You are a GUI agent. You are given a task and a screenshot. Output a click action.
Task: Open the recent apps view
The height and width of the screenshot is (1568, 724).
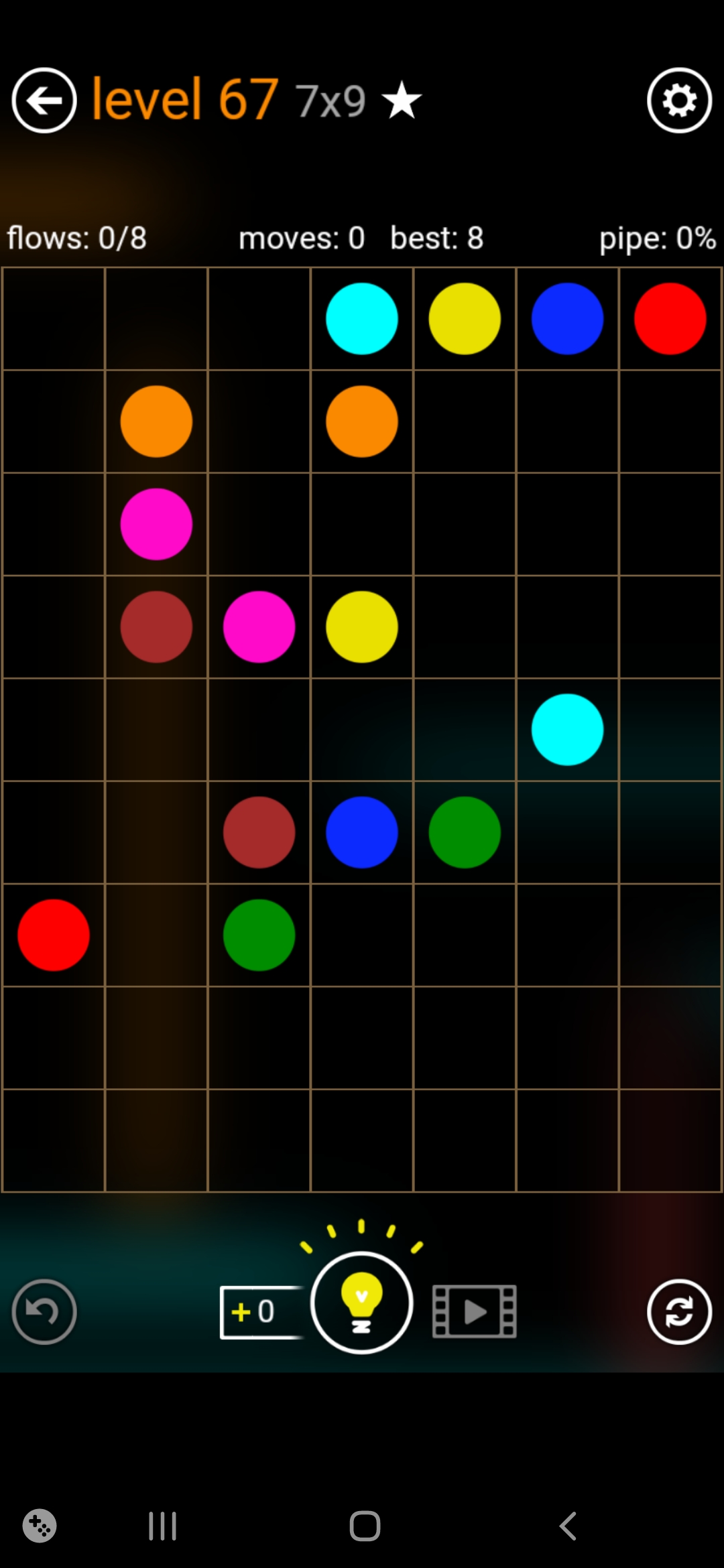click(x=162, y=1526)
